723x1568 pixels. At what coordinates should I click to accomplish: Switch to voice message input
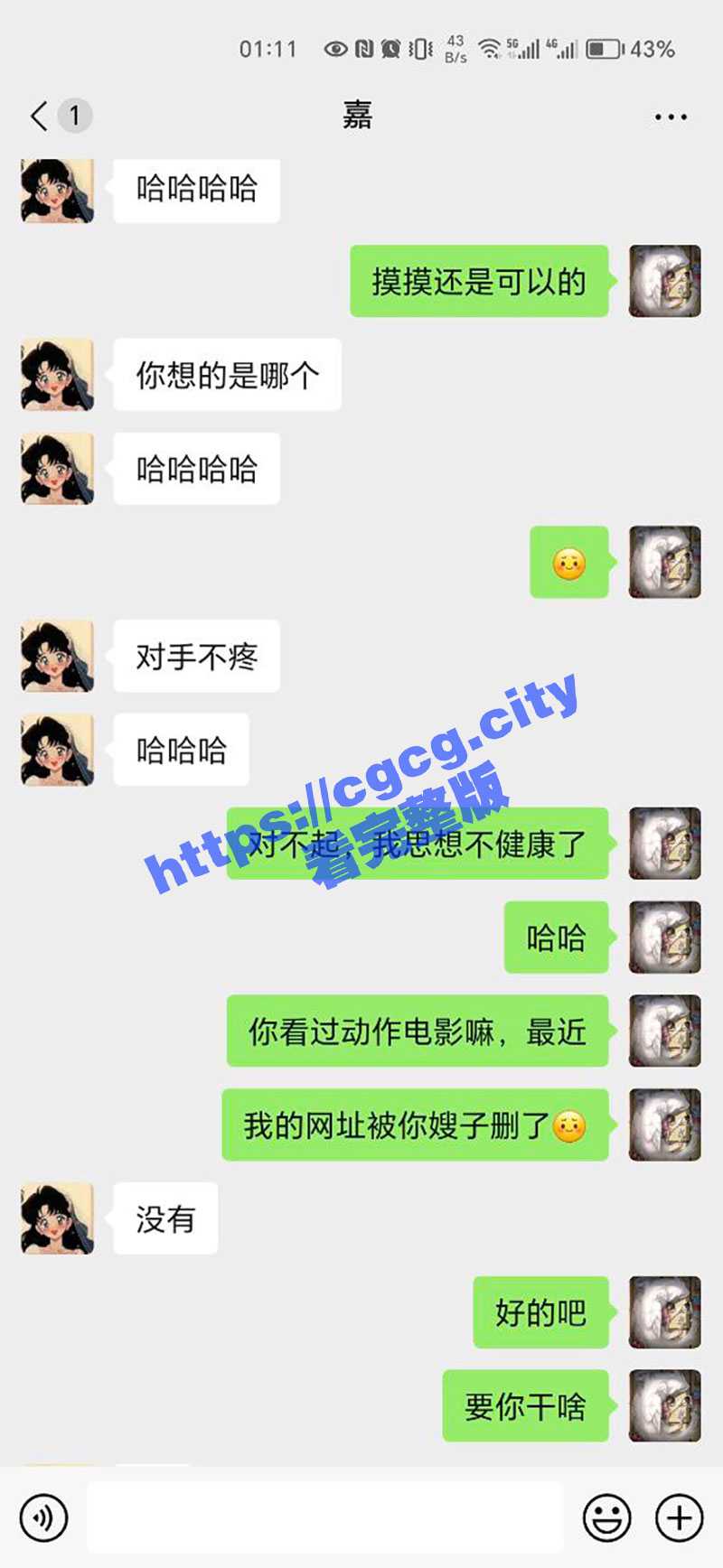(x=43, y=1517)
